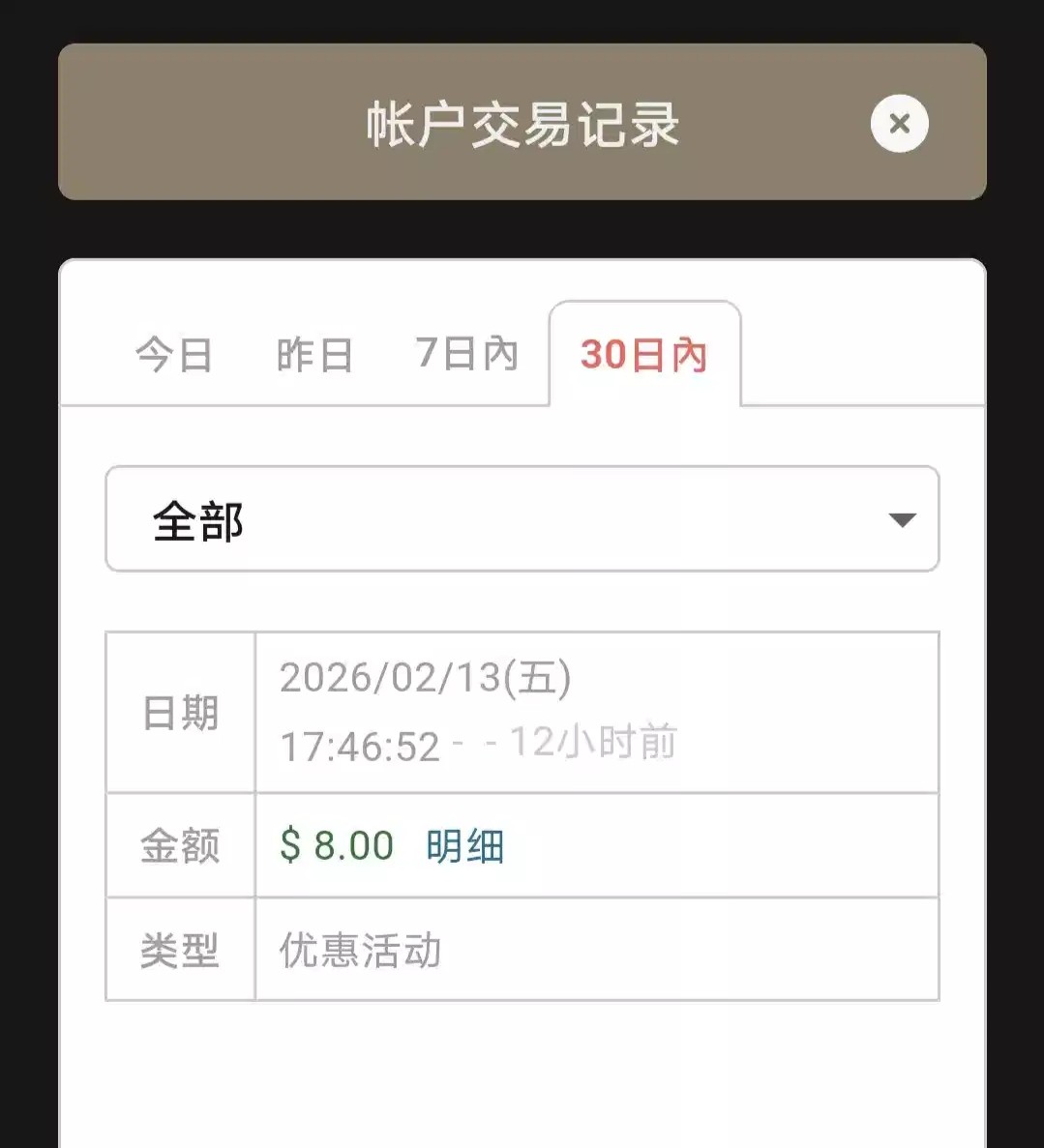Select the 30日內 tab
The image size is (1044, 1148).
(x=643, y=355)
